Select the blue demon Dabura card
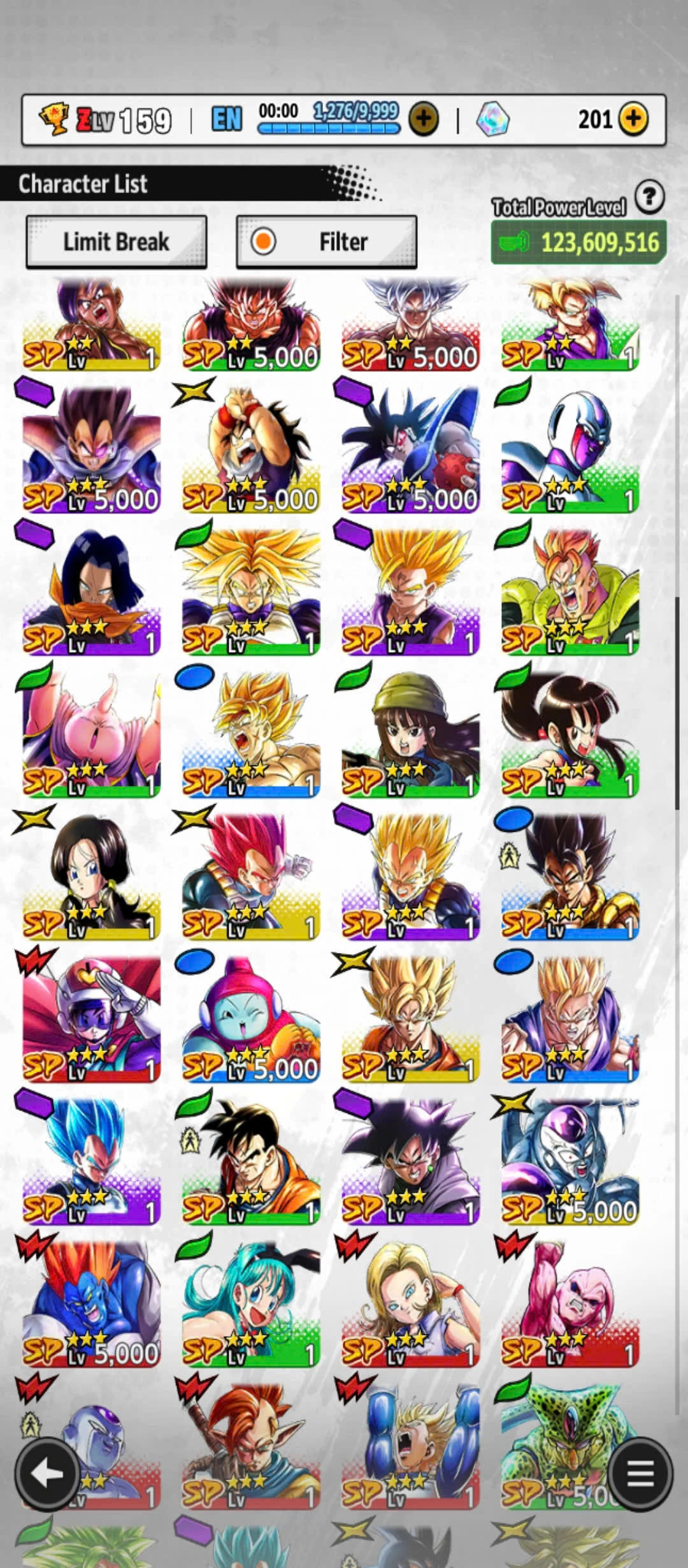Viewport: 688px width, 1568px height. tap(92, 1302)
